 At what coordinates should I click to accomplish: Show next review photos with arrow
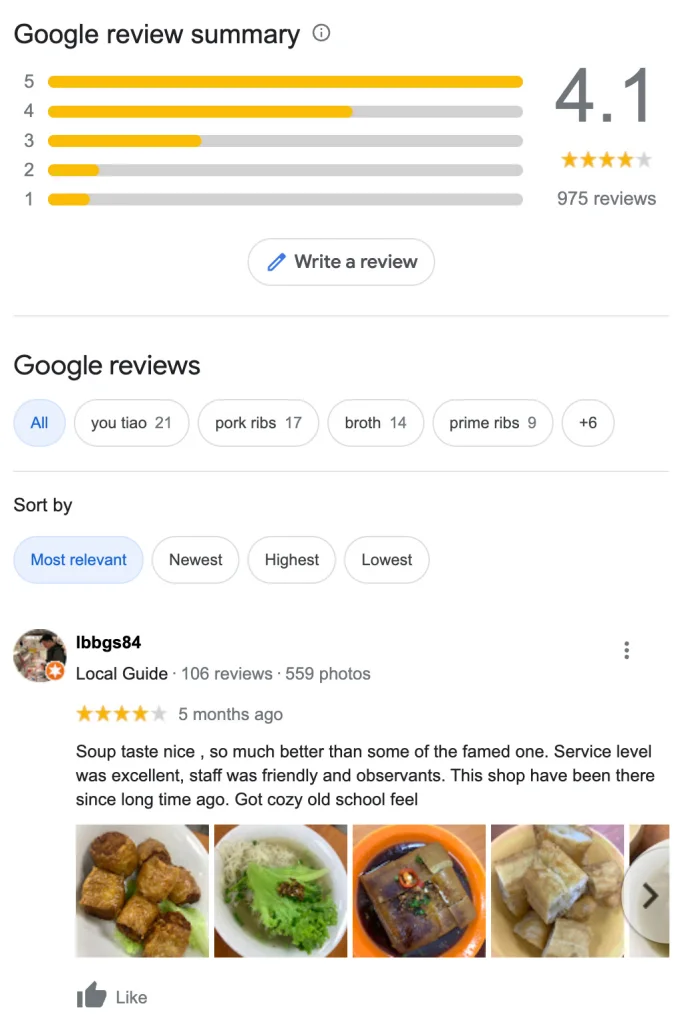(650, 896)
